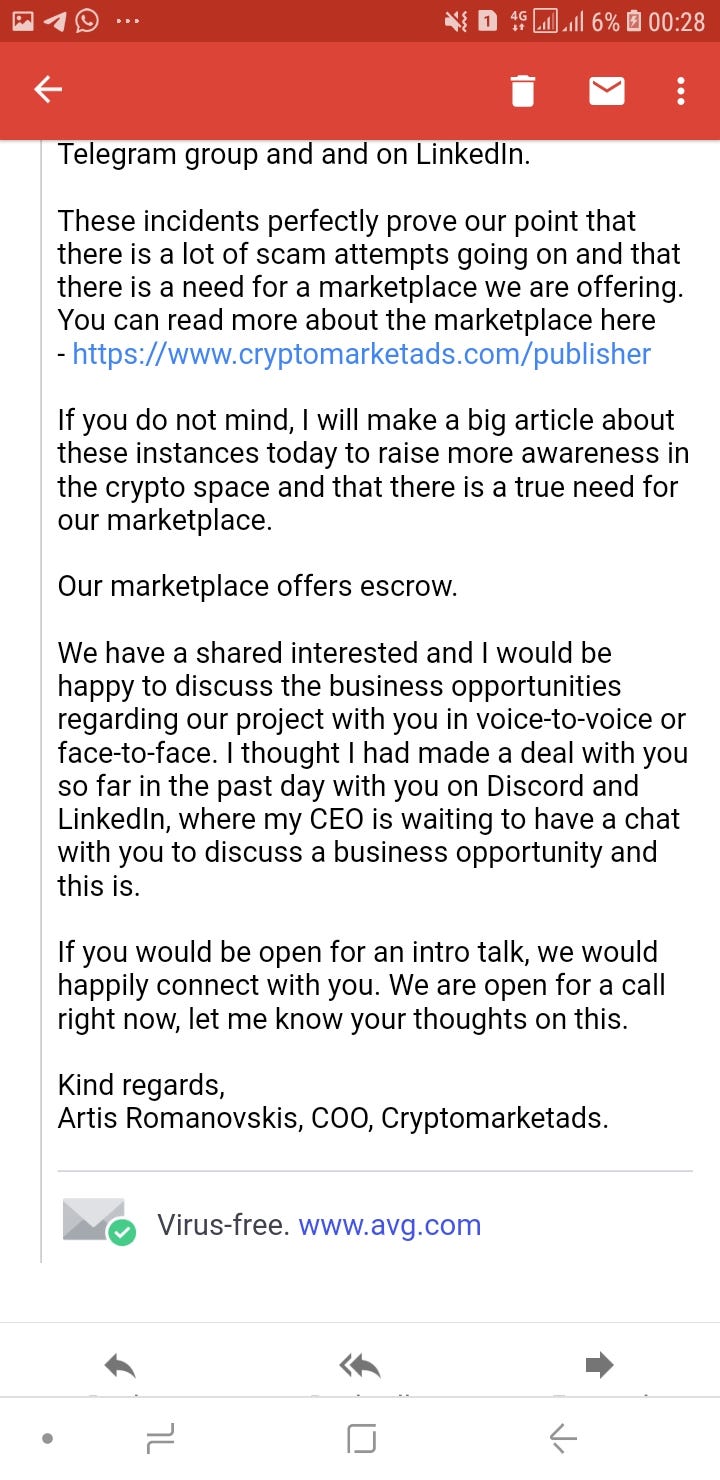Open the cryptomarketads.com publisher link
This screenshot has width=720, height=1480.
pyautogui.click(x=362, y=354)
